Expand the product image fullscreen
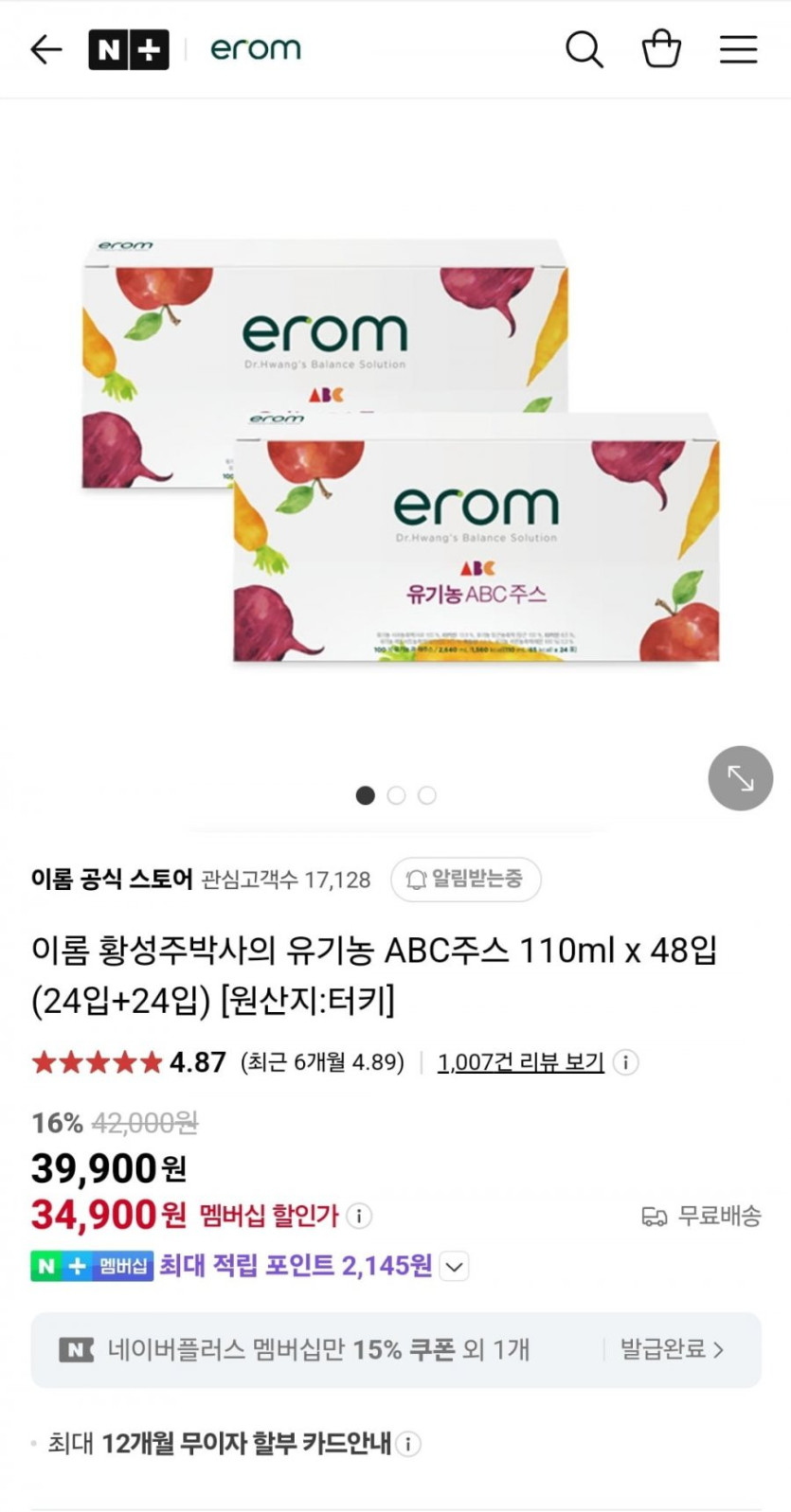The image size is (791, 1512). point(740,778)
